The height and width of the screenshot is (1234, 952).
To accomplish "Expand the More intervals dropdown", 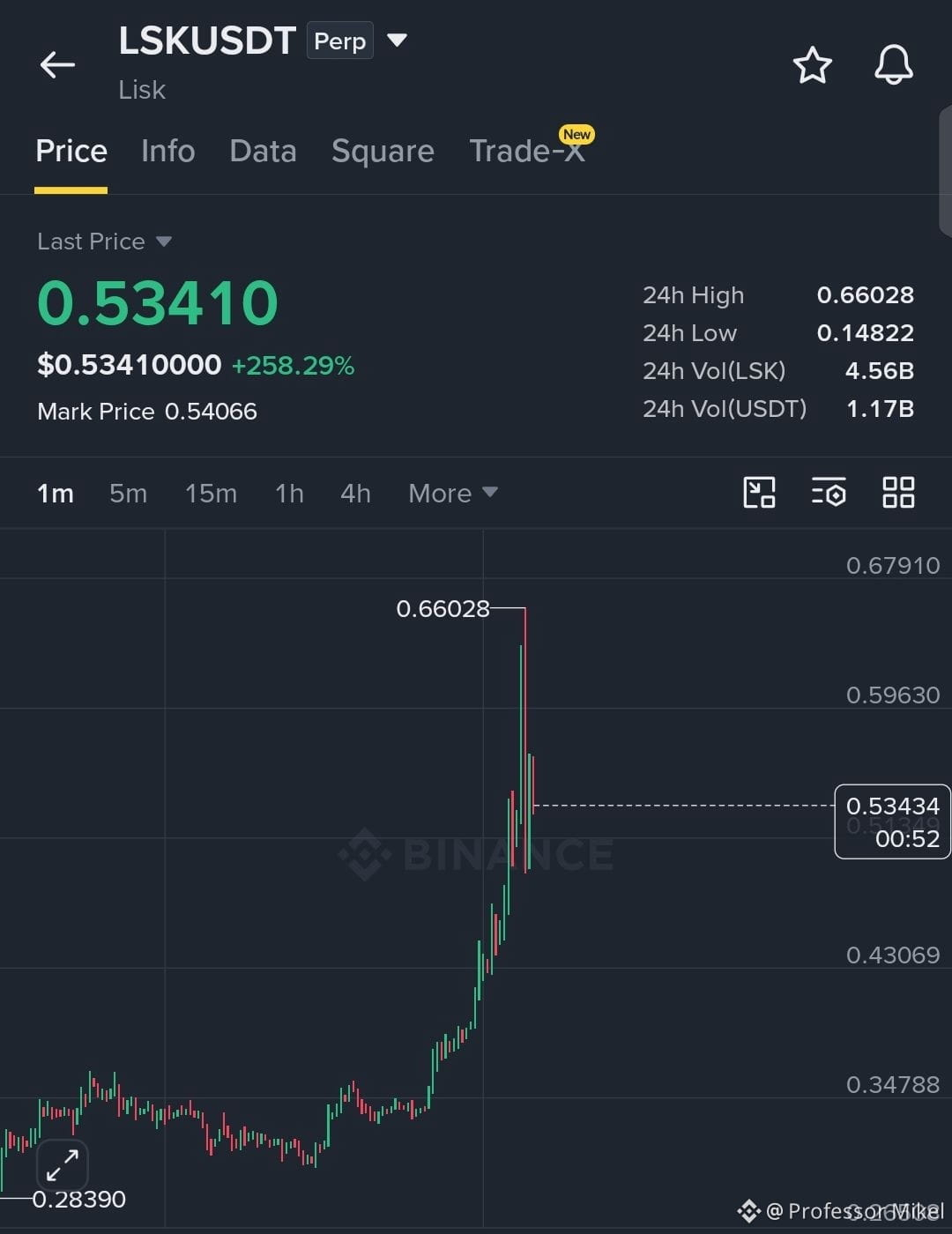I will (453, 494).
